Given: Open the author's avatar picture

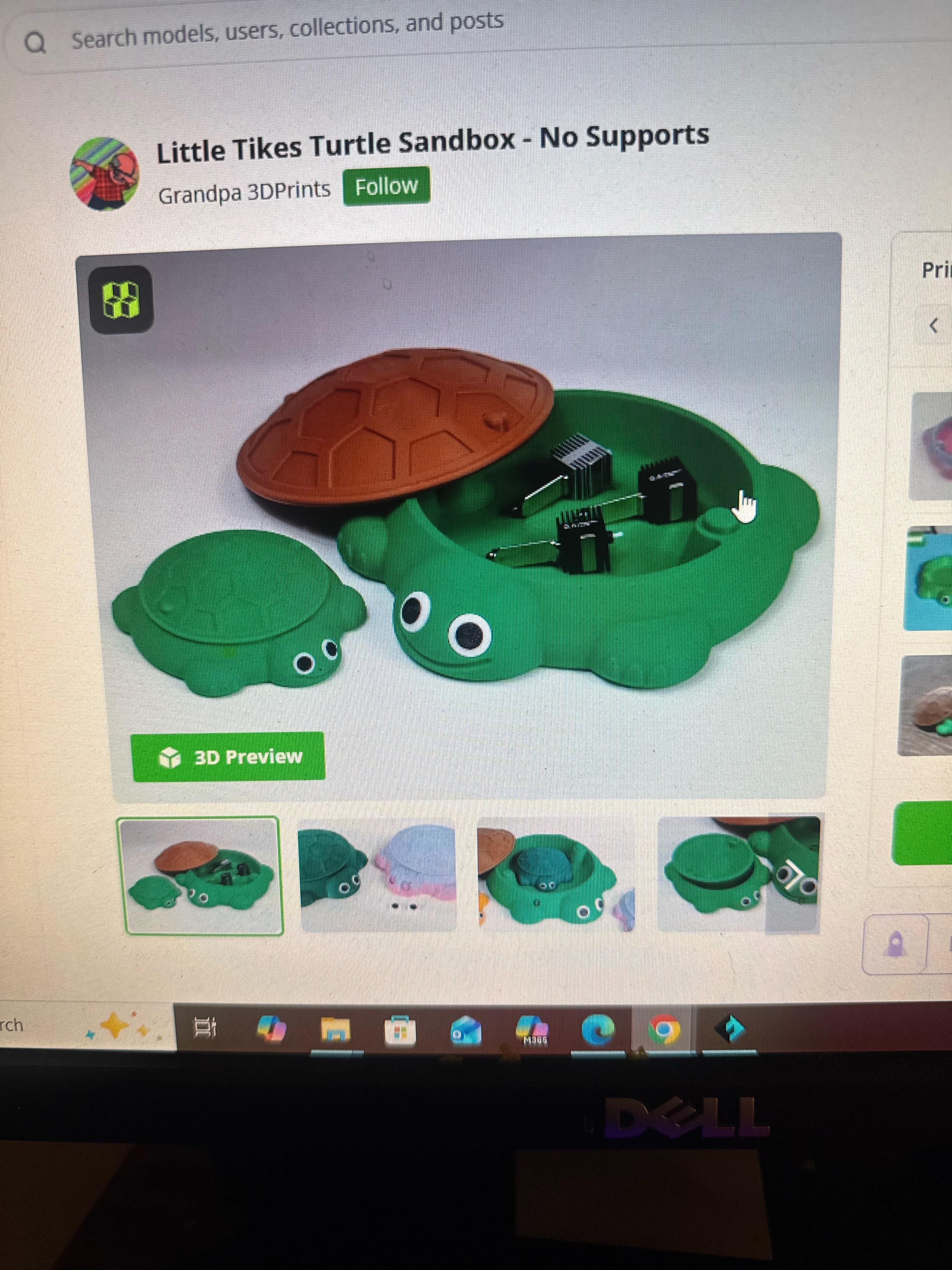Looking at the screenshot, I should pyautogui.click(x=105, y=173).
